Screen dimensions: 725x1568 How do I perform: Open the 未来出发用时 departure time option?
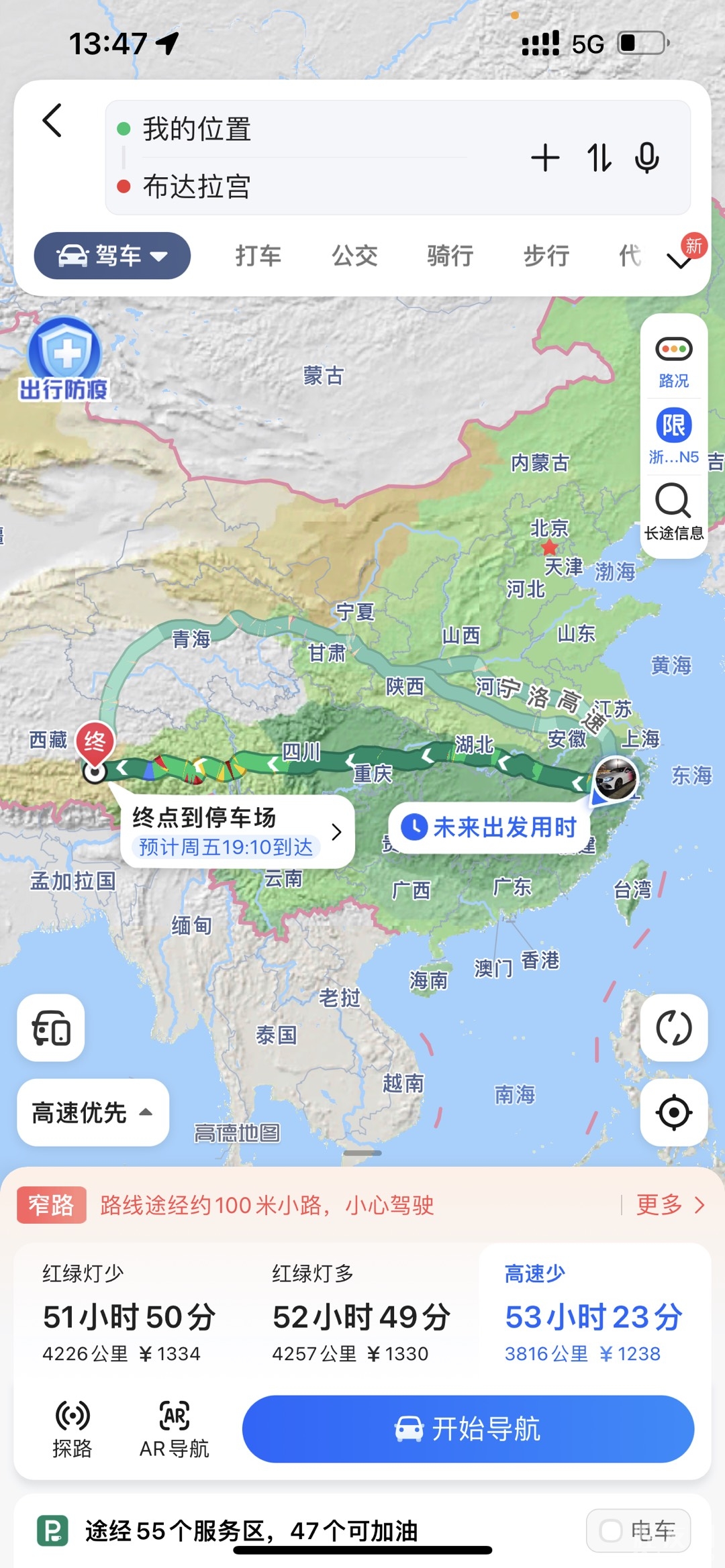point(490,827)
